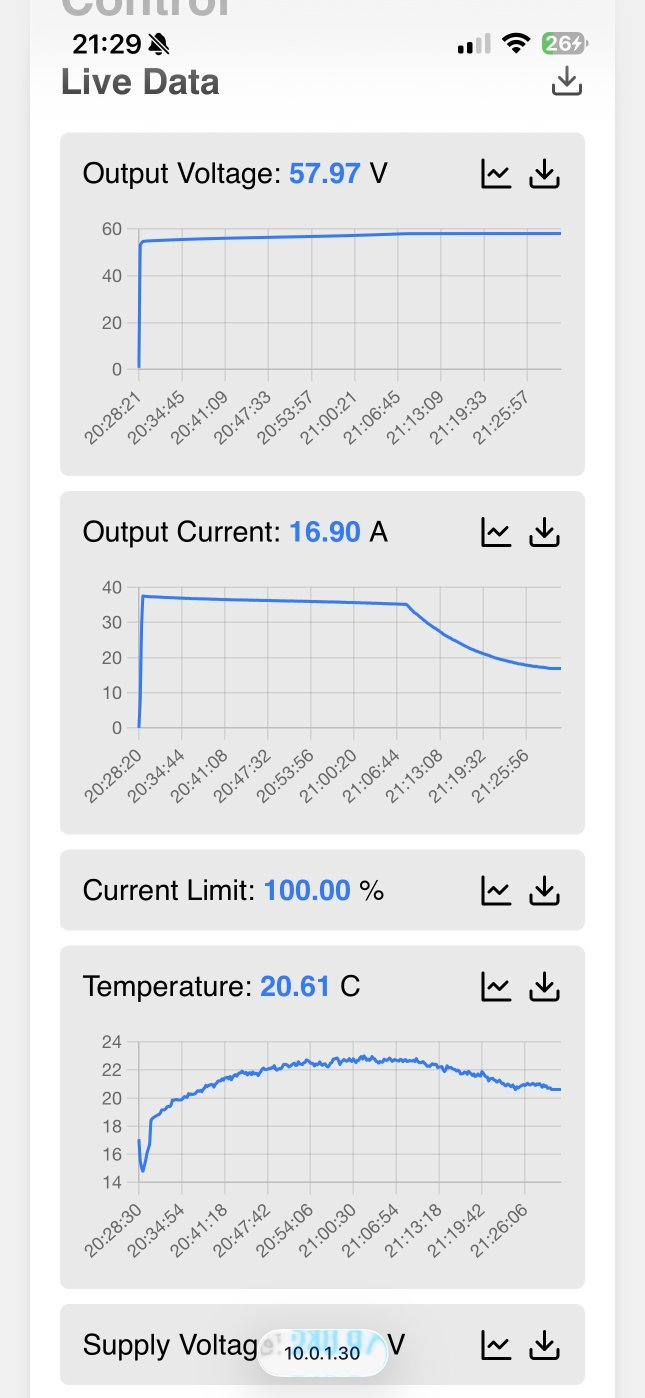Tap the 10.0.1.30 address pill
645x1398 pixels.
[x=322, y=1353]
